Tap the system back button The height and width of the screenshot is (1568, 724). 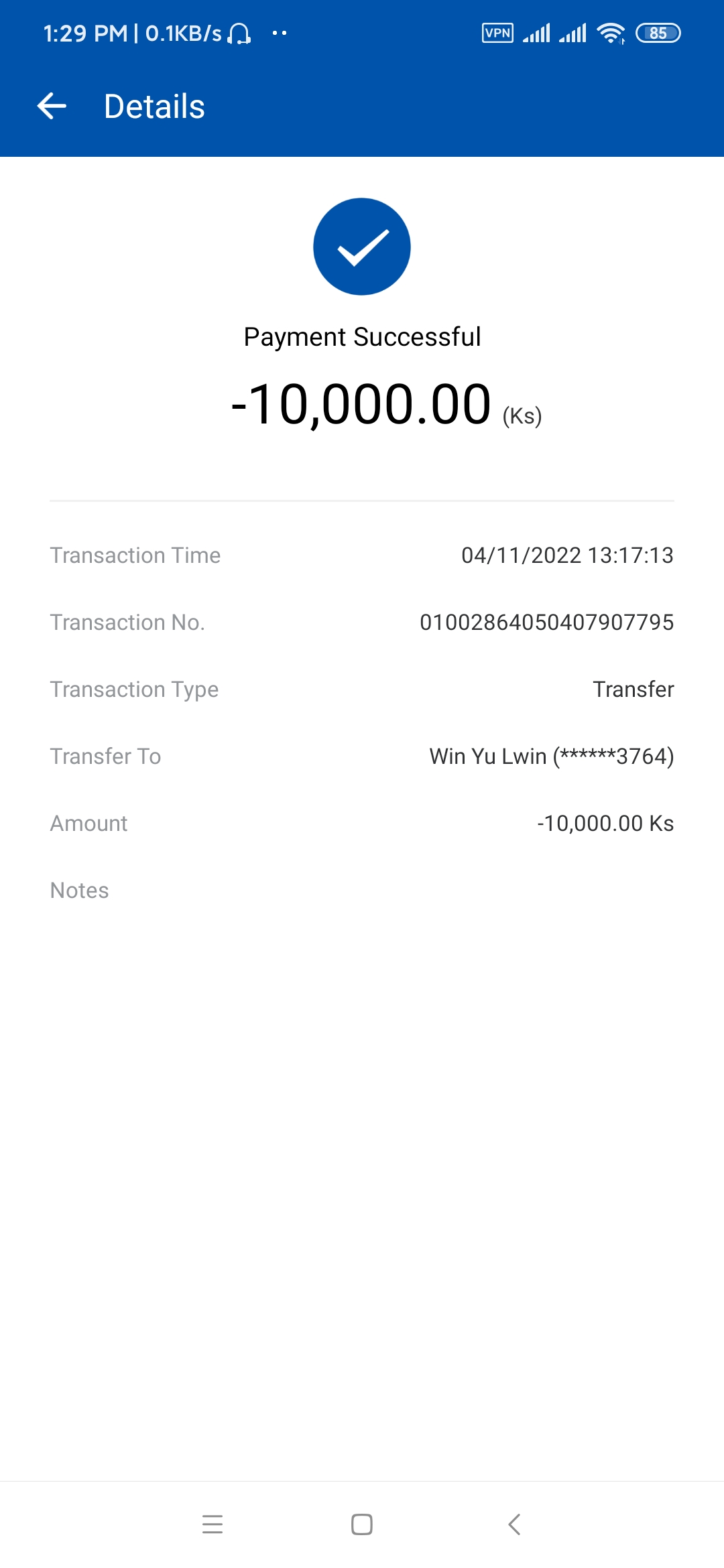click(x=514, y=1524)
